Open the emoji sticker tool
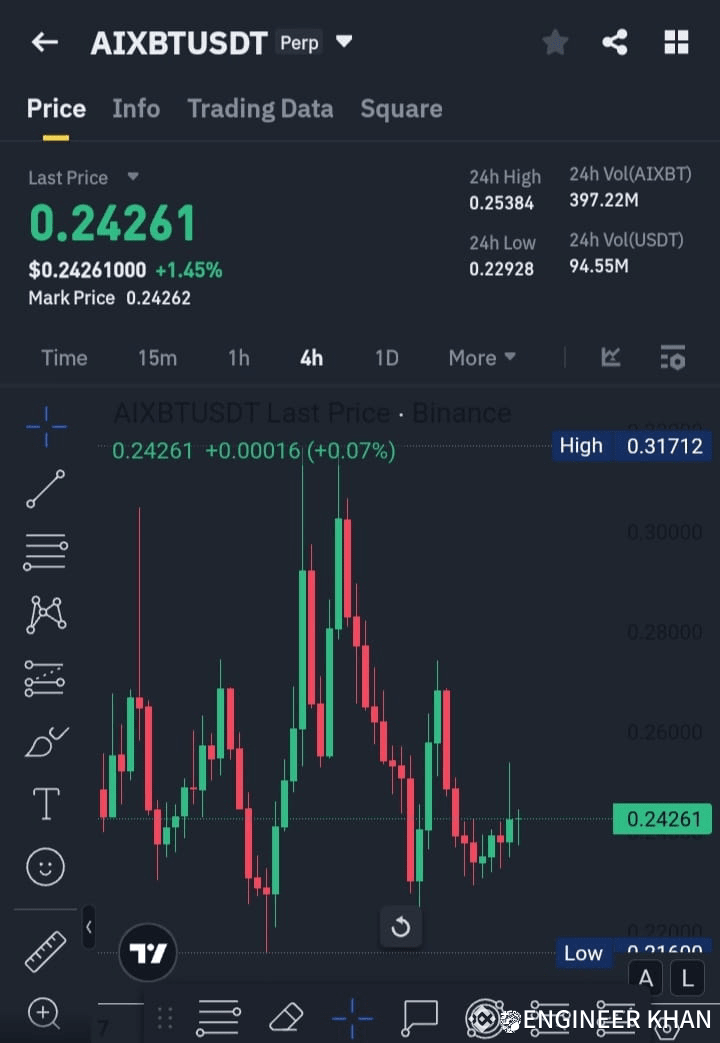 tap(45, 866)
